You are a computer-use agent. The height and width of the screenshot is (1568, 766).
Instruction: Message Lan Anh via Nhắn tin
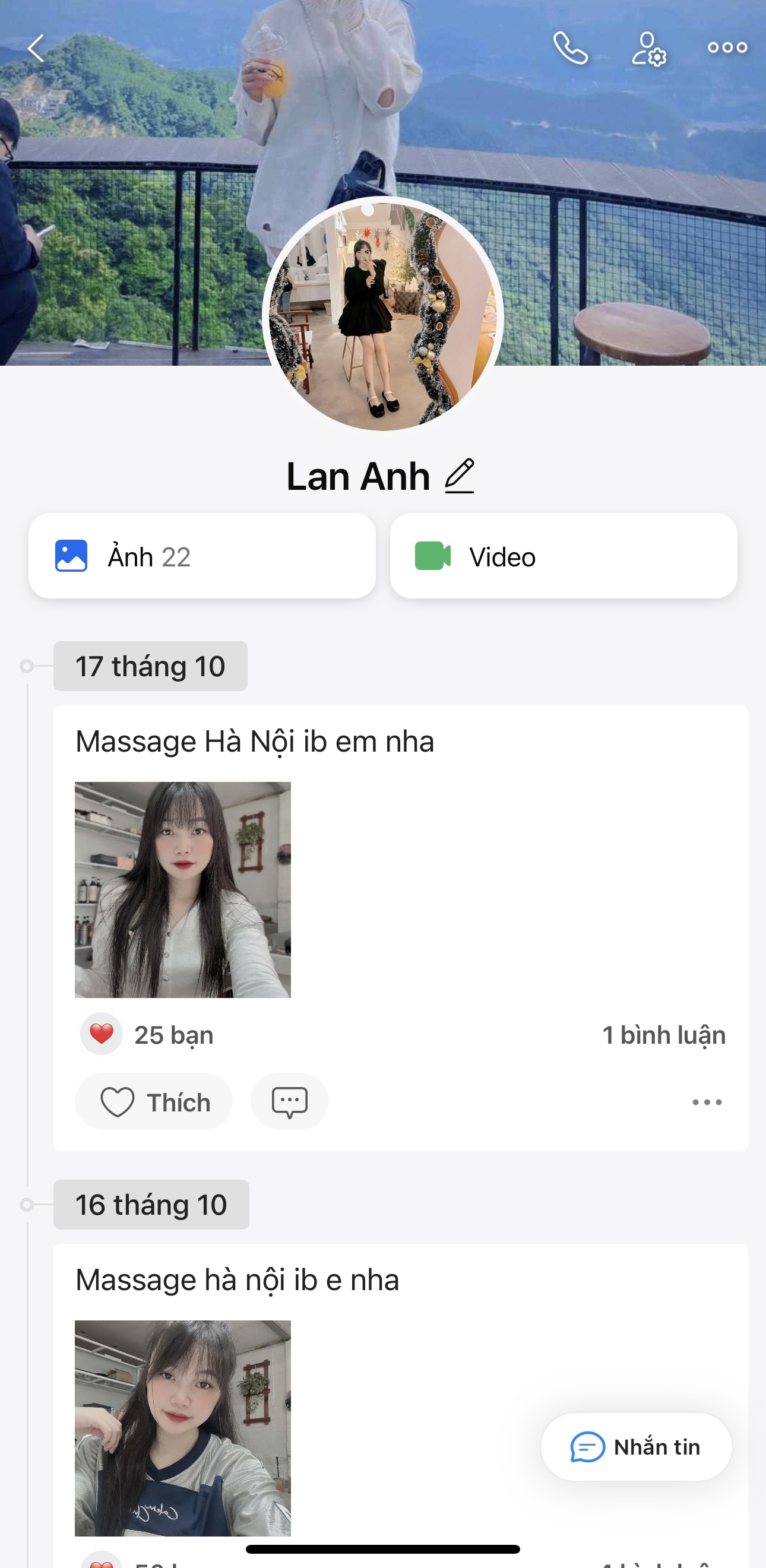point(637,1447)
